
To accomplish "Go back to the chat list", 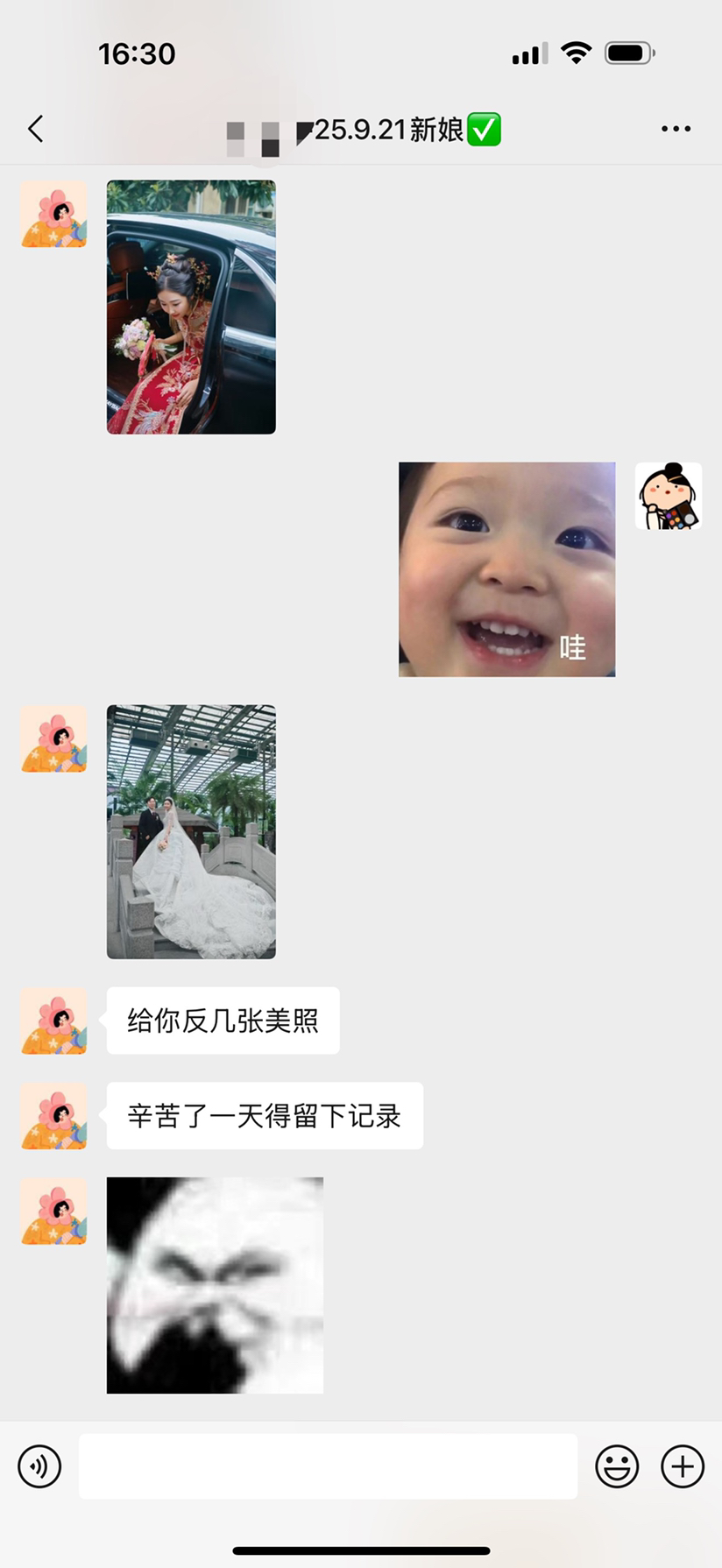I will click(x=35, y=130).
